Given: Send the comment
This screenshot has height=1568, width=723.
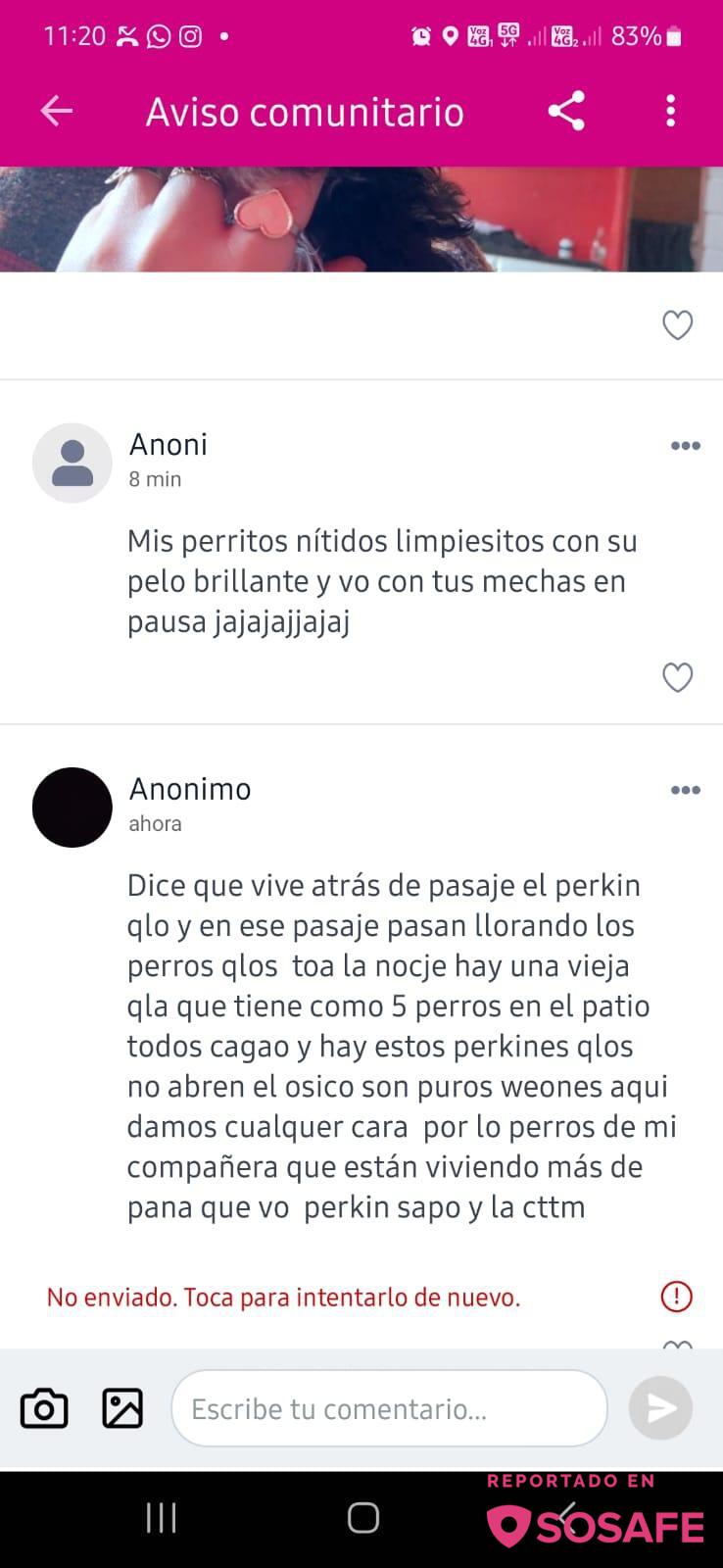Looking at the screenshot, I should [x=660, y=1408].
